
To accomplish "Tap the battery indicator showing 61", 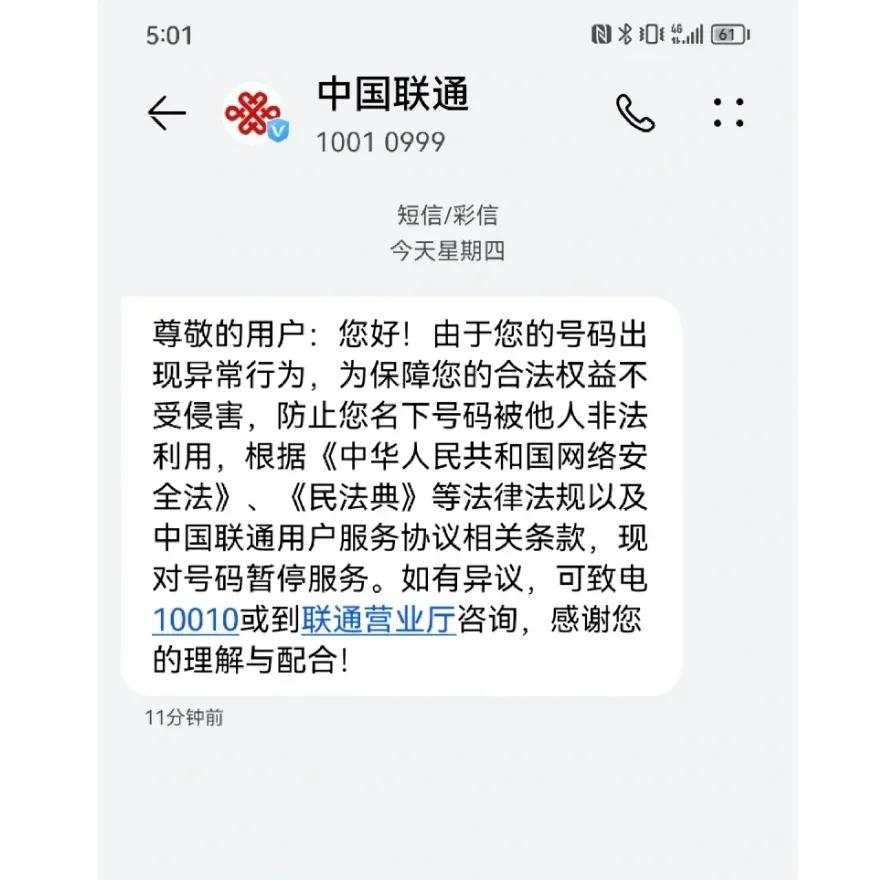I will (727, 33).
